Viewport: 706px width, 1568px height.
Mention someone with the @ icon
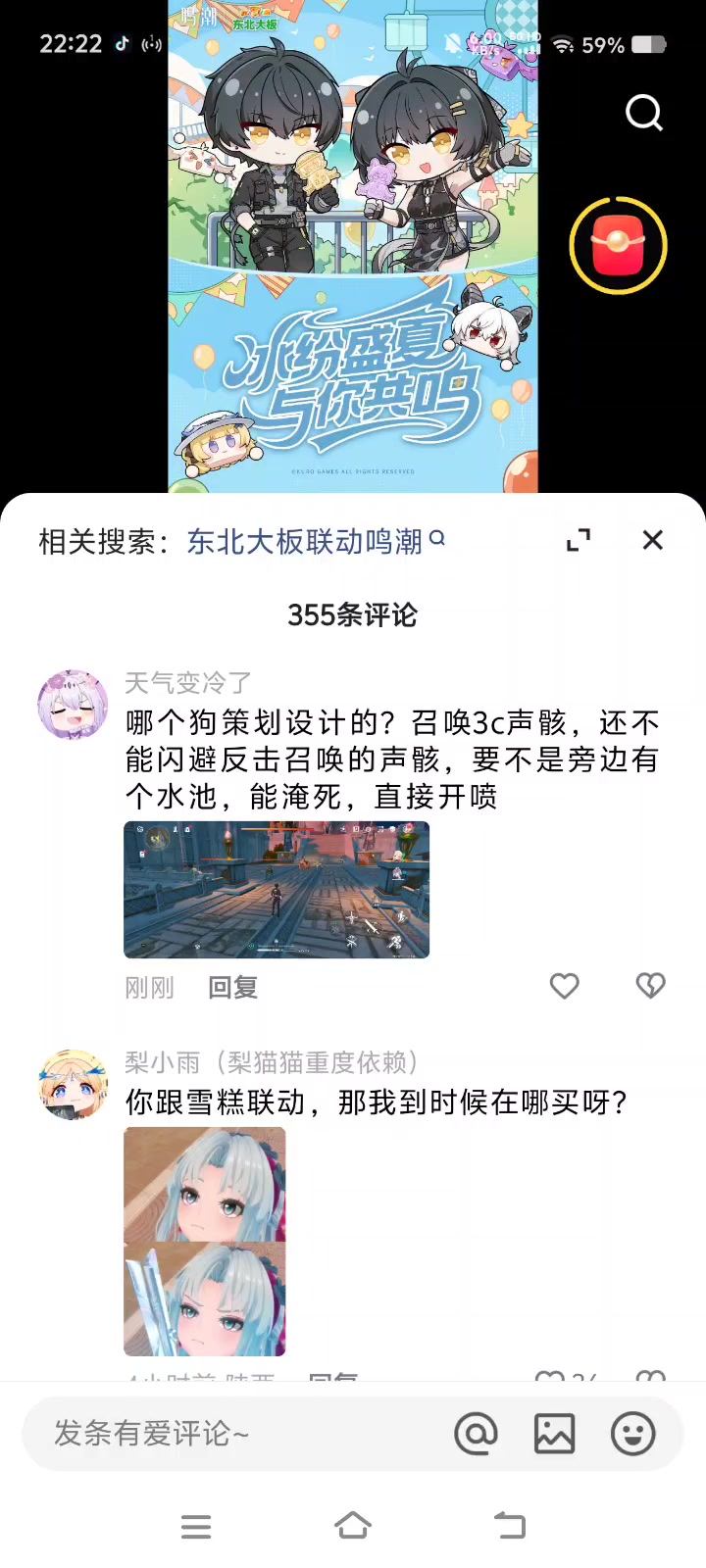477,1435
